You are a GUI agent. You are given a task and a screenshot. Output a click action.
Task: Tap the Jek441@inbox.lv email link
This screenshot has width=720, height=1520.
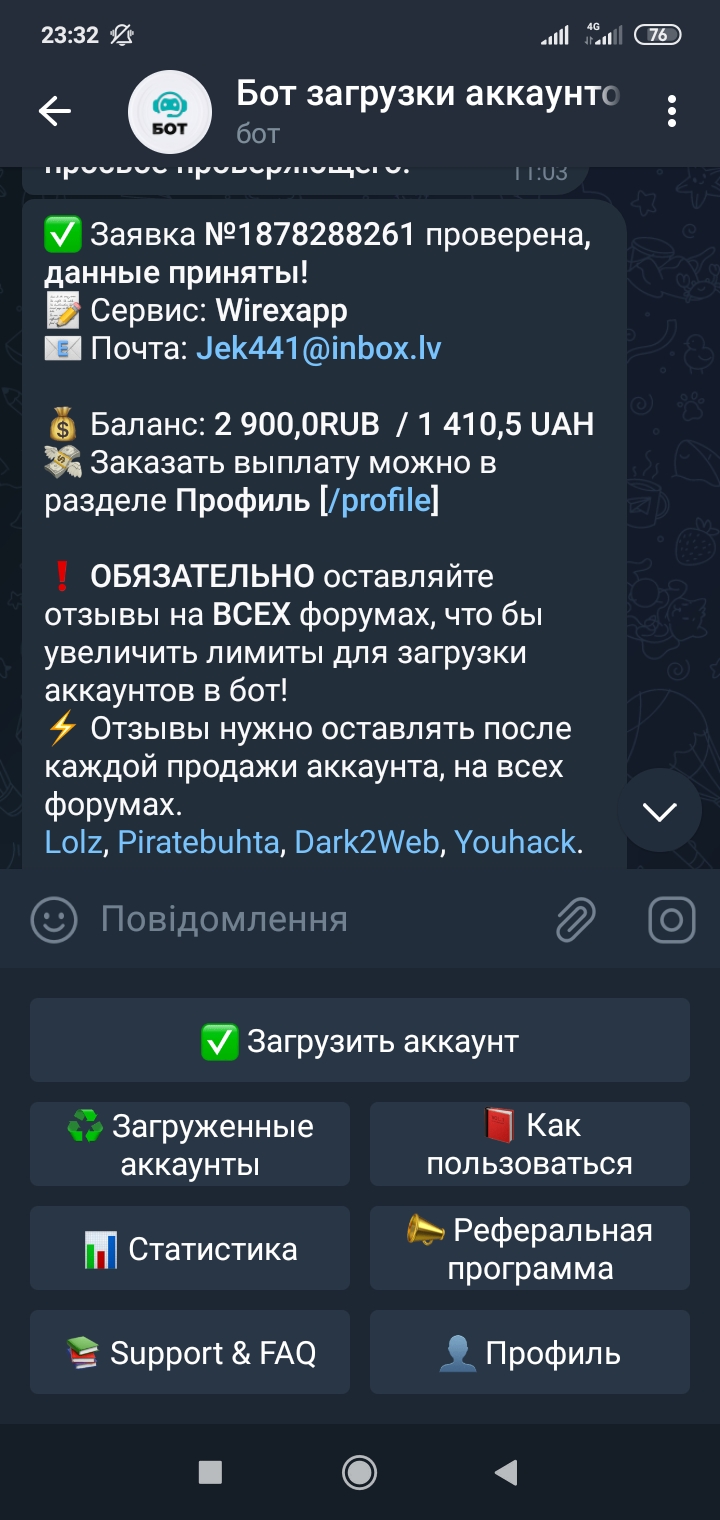[x=318, y=348]
